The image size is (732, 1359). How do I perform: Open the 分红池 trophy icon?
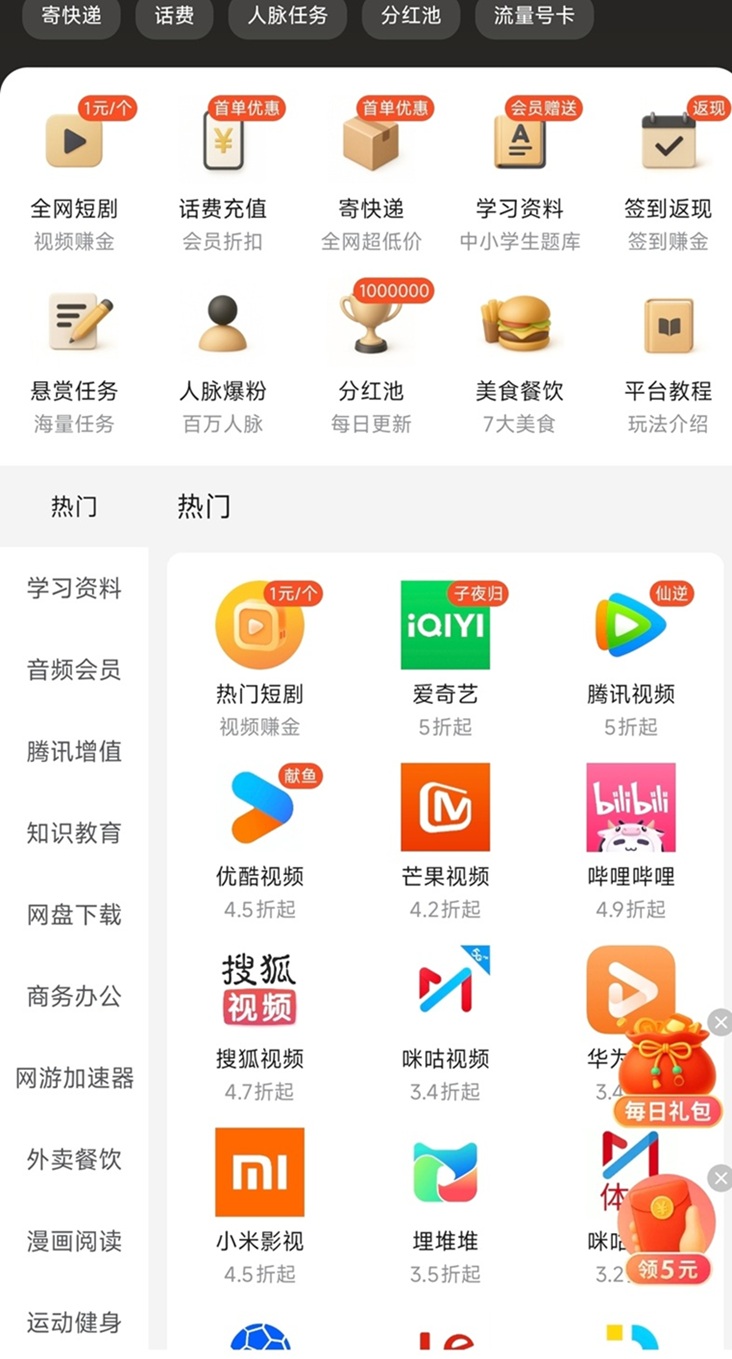[x=371, y=320]
